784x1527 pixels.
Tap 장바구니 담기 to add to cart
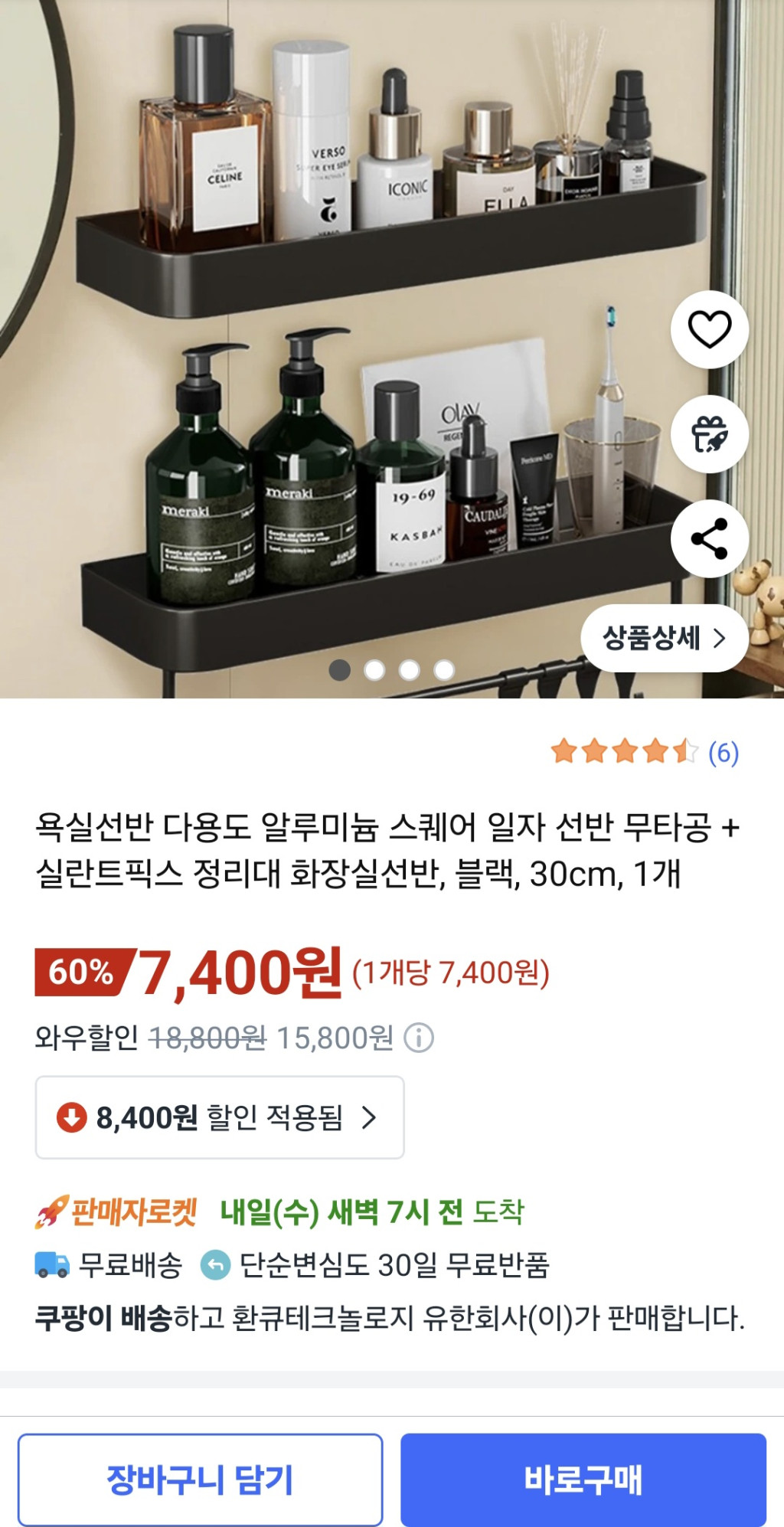pyautogui.click(x=200, y=1479)
